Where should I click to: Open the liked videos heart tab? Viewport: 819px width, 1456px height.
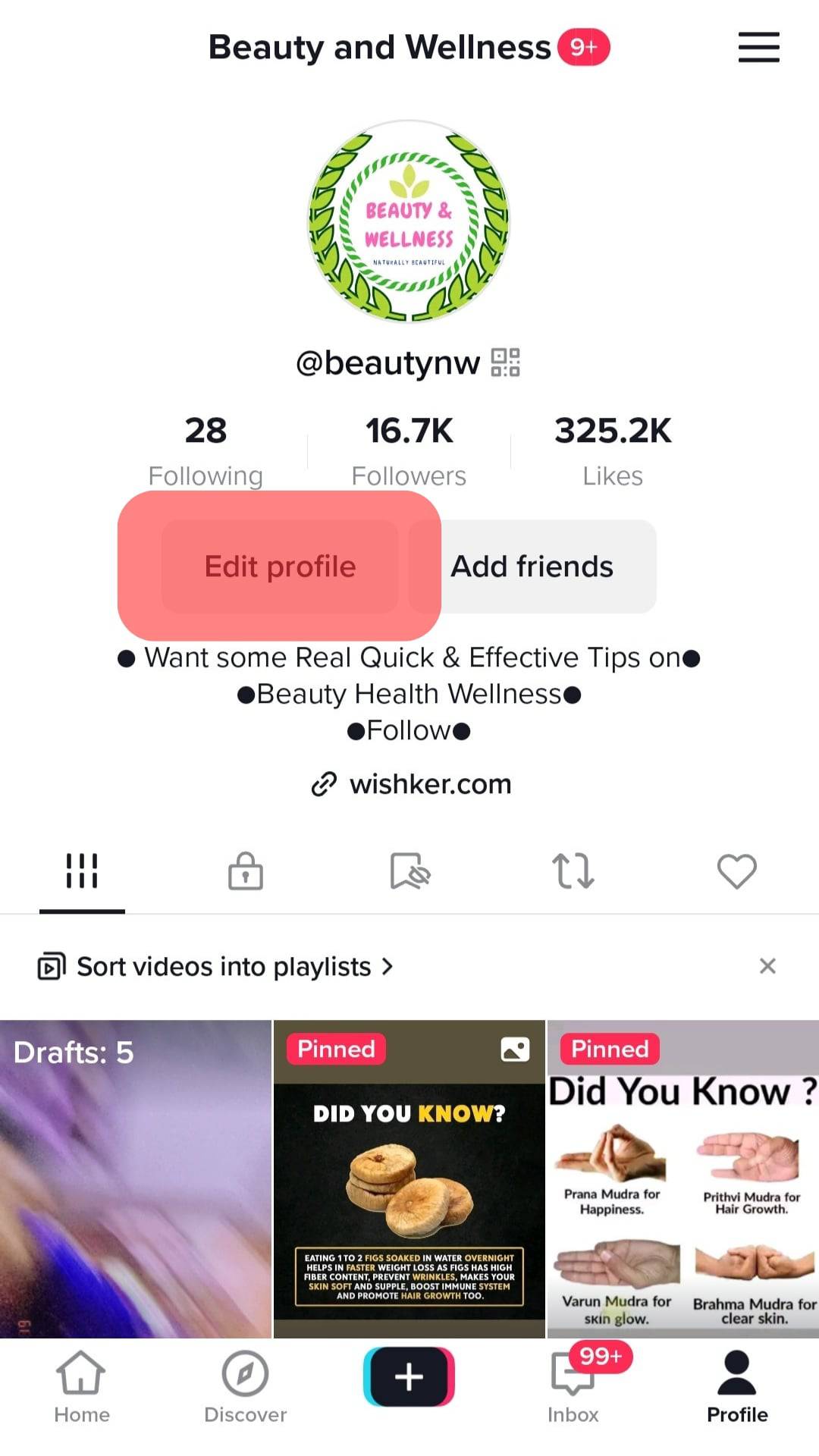point(736,871)
